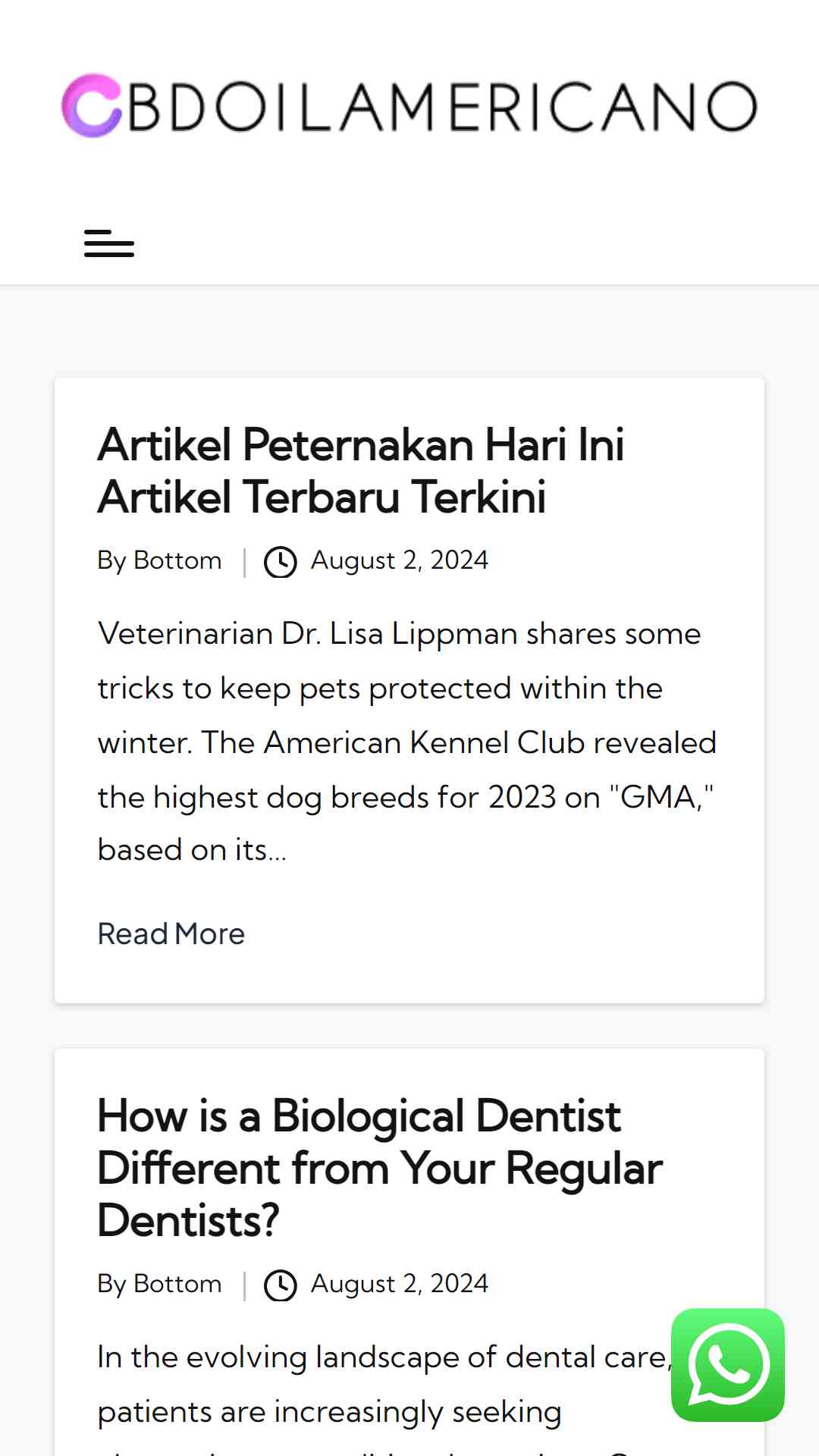Open the CBDOILAMERICANO site logo link
819x1456 pixels.
tap(409, 105)
